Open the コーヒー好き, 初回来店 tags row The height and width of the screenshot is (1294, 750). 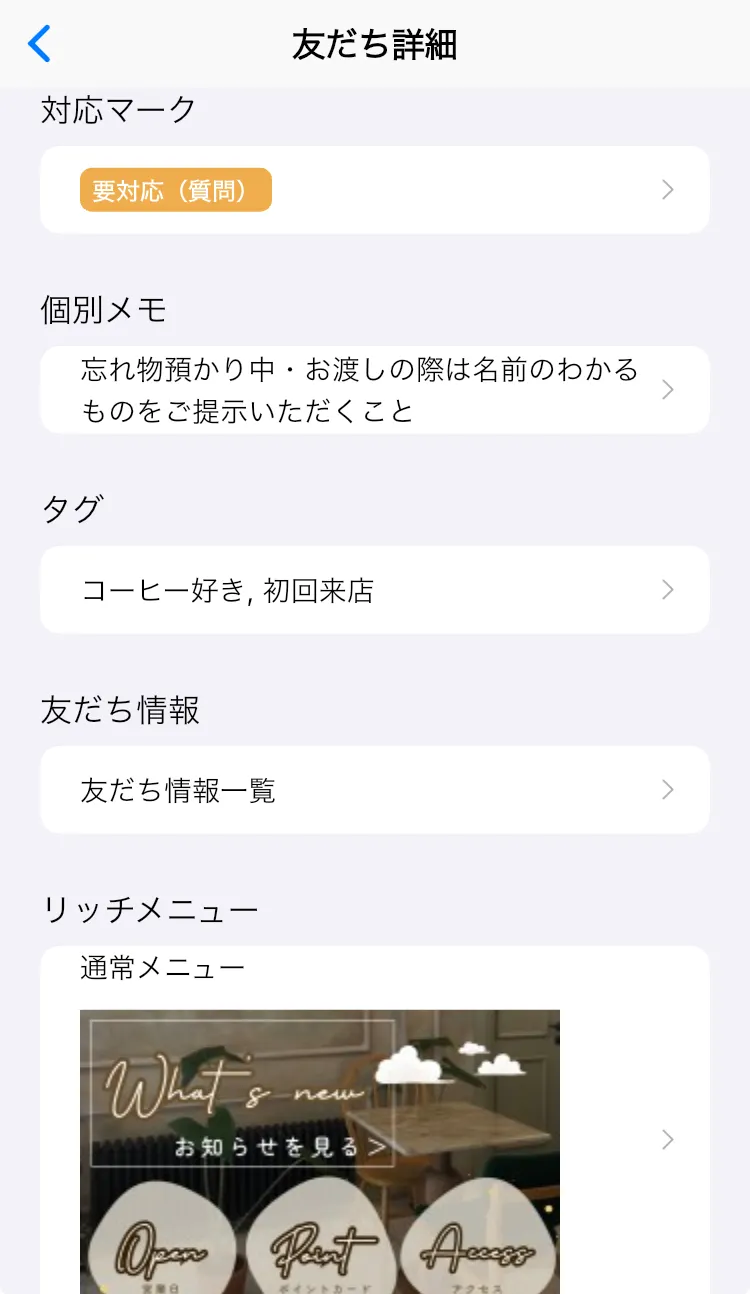(x=374, y=590)
